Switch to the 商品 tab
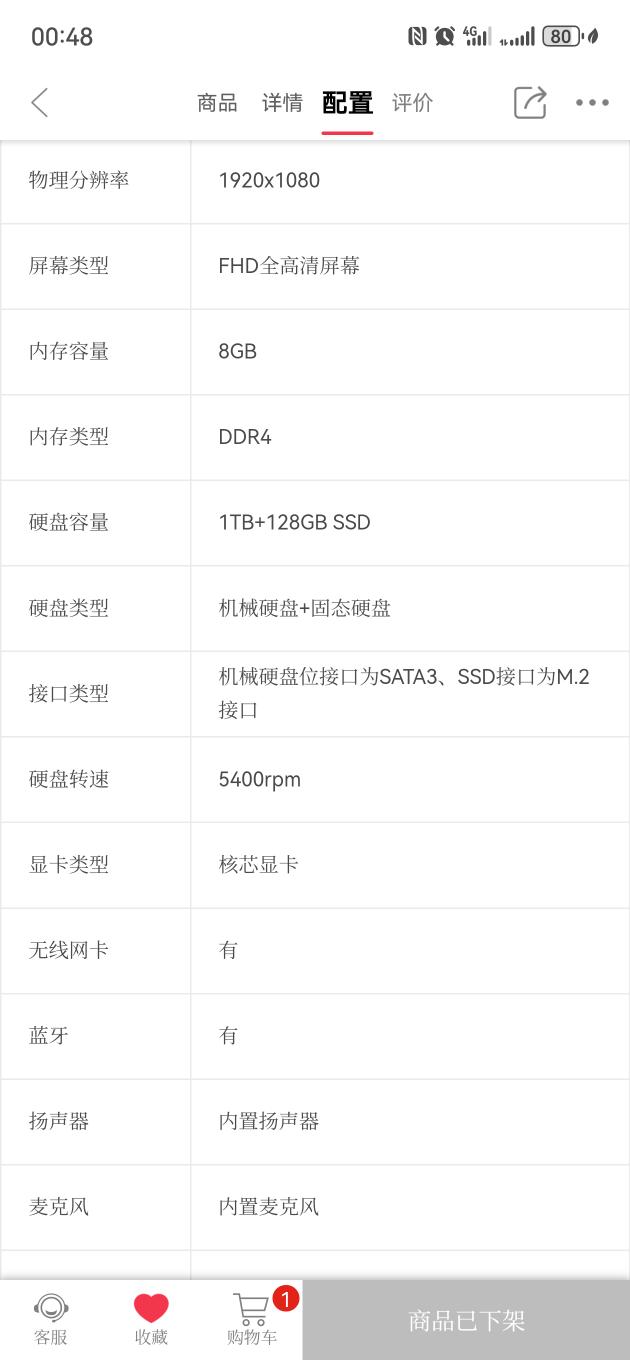The height and width of the screenshot is (1360, 630). coord(217,102)
